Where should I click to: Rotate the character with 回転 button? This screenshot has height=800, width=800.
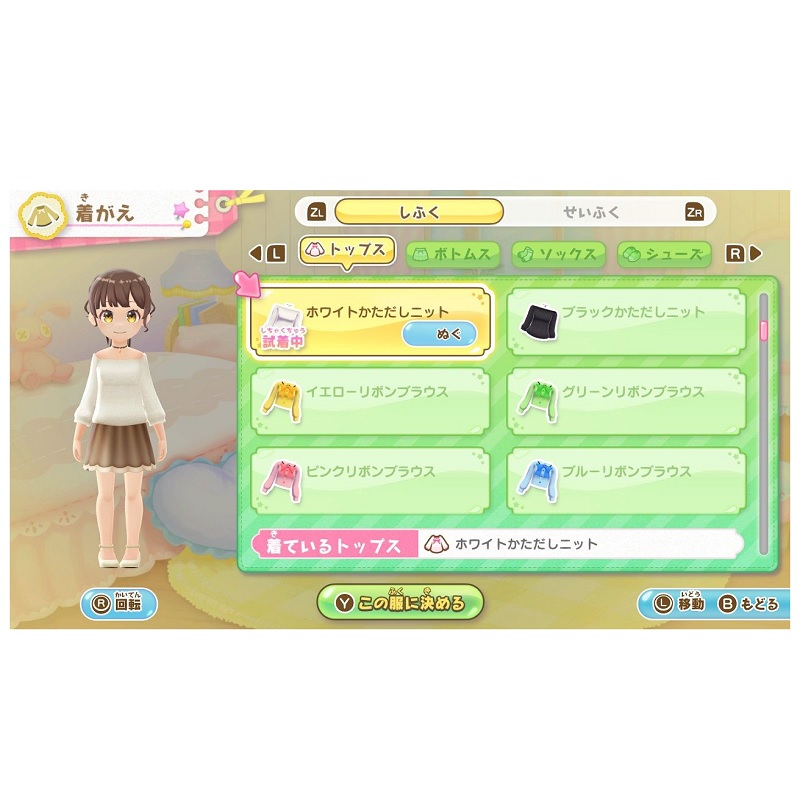(x=119, y=604)
